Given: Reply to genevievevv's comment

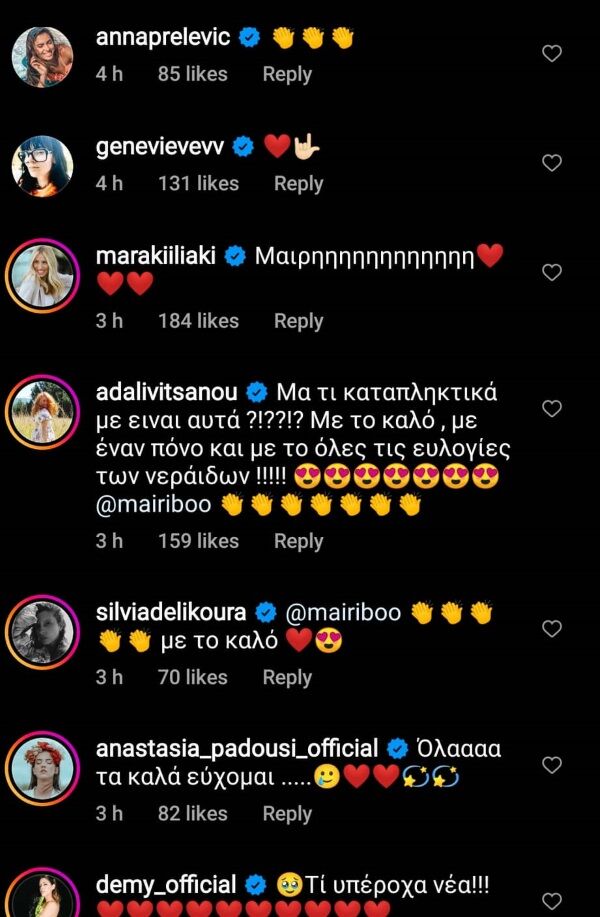Looking at the screenshot, I should [298, 183].
